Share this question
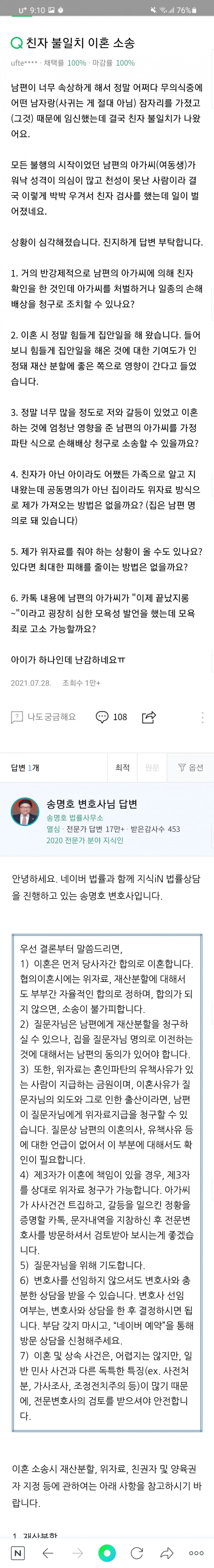This screenshot has height=1568, width=214. point(149,717)
